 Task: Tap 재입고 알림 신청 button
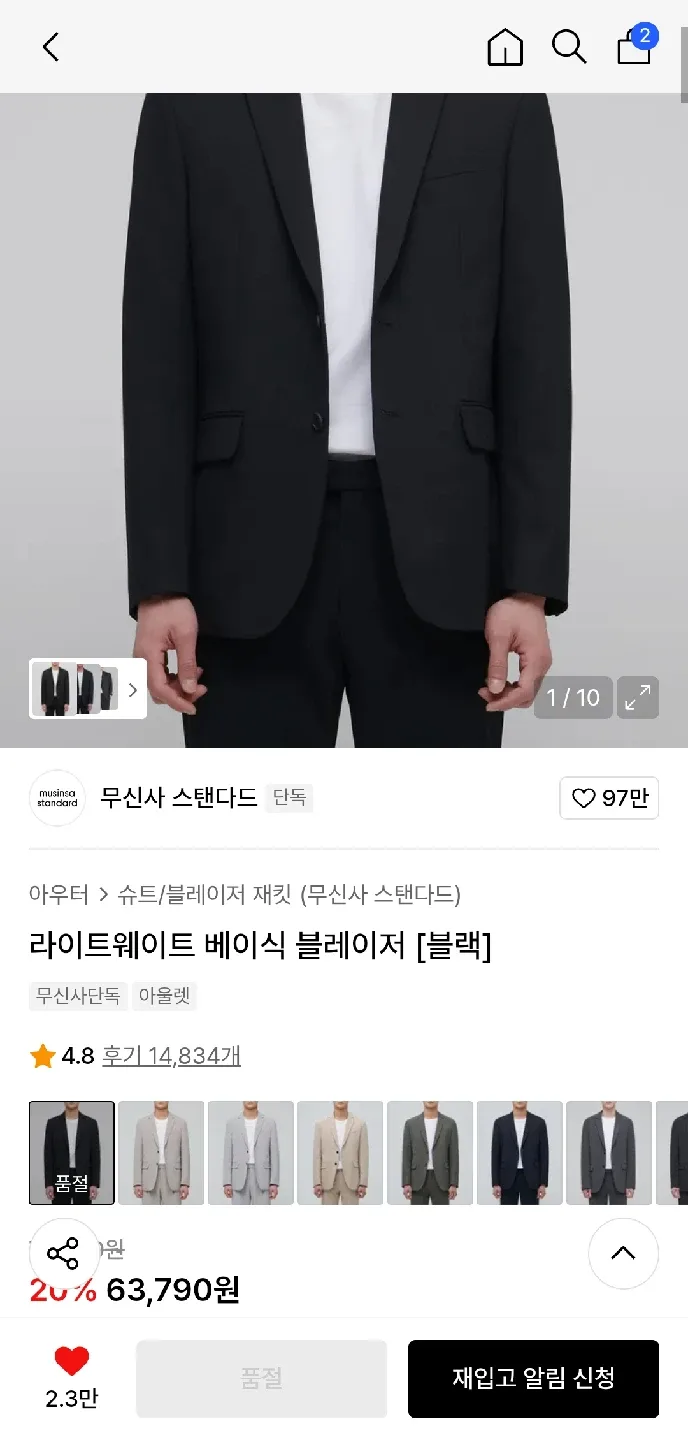tap(533, 1378)
